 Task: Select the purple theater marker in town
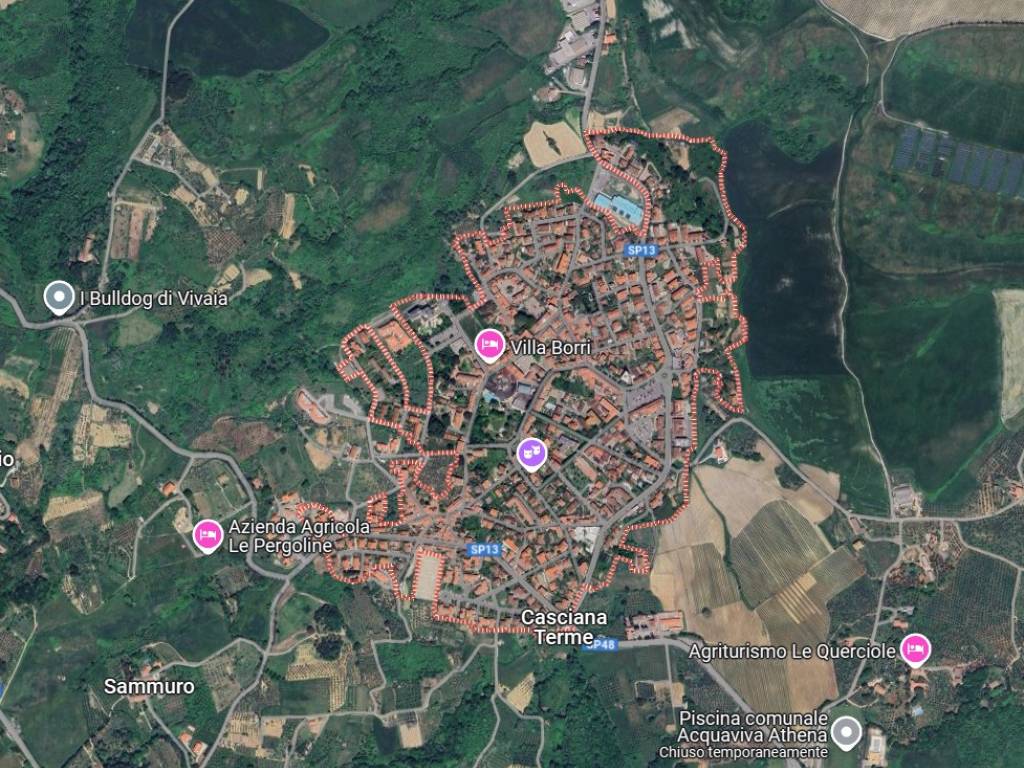[x=532, y=454]
